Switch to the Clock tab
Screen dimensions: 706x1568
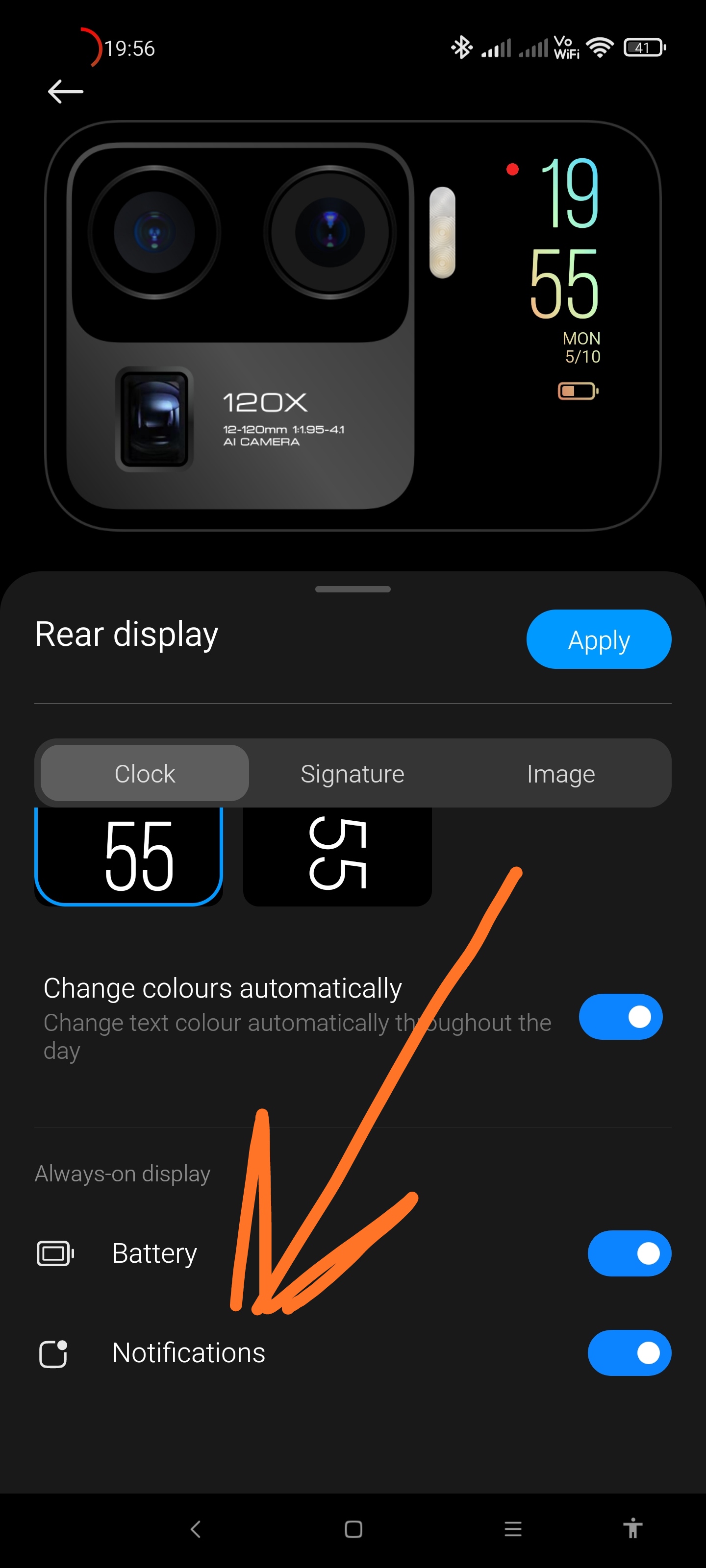[145, 773]
